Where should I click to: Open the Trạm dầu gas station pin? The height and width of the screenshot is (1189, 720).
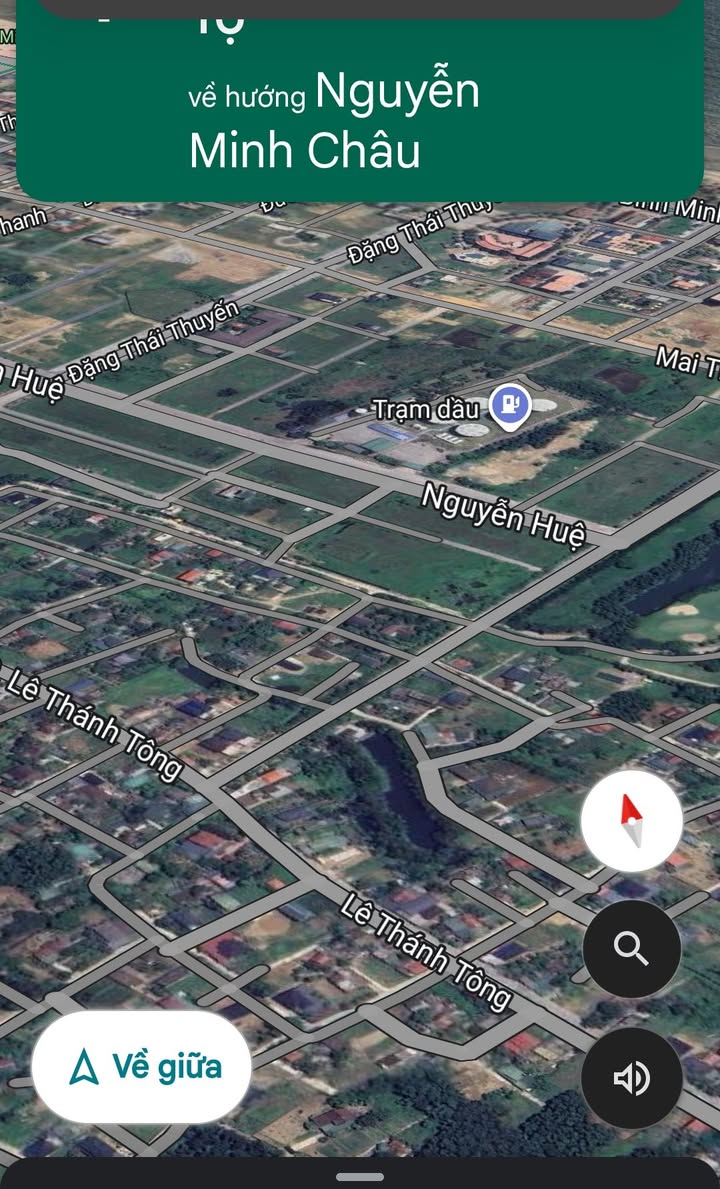[510, 406]
